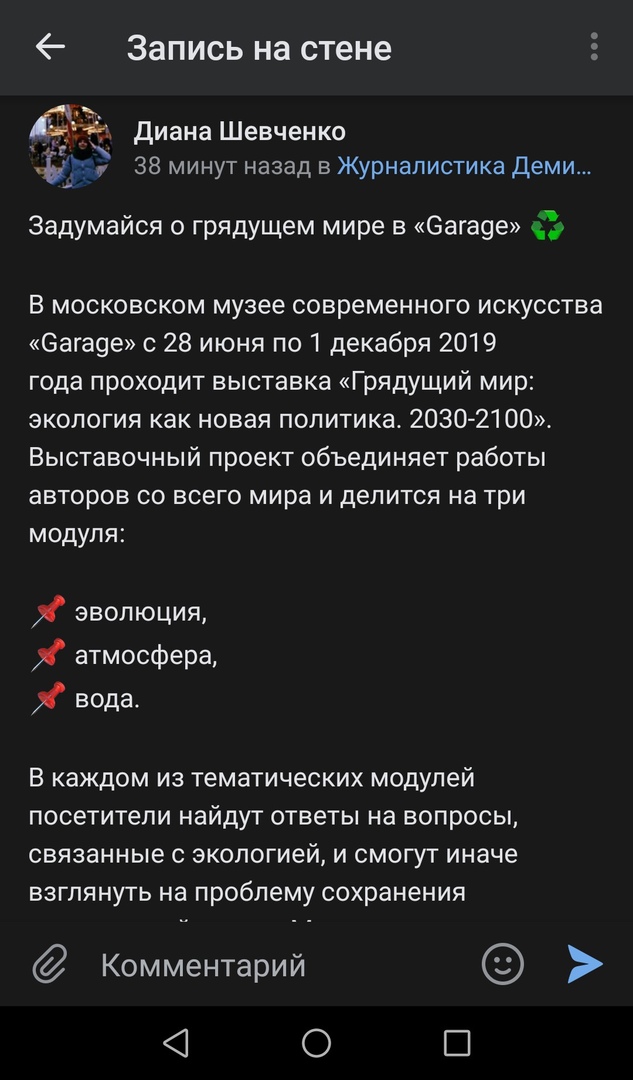Open the three-dot overflow menu
The height and width of the screenshot is (1080, 633).
tap(594, 48)
